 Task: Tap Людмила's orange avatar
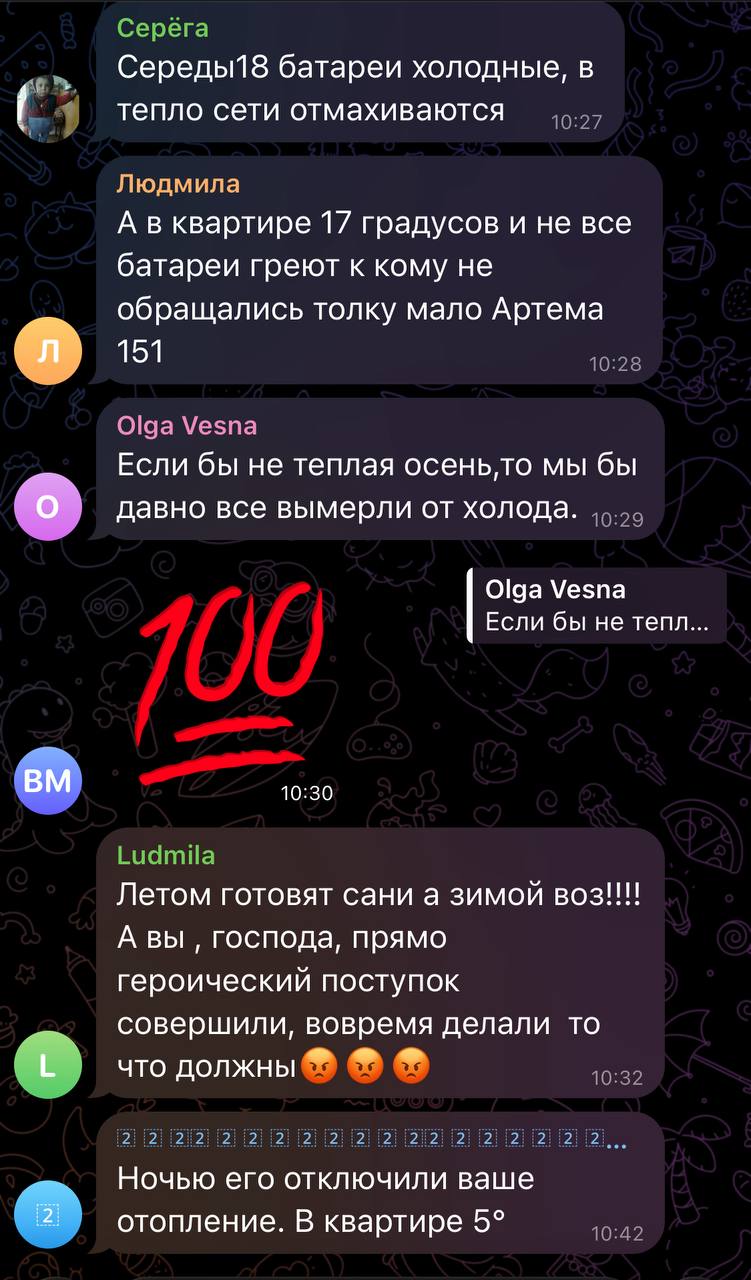[x=47, y=351]
